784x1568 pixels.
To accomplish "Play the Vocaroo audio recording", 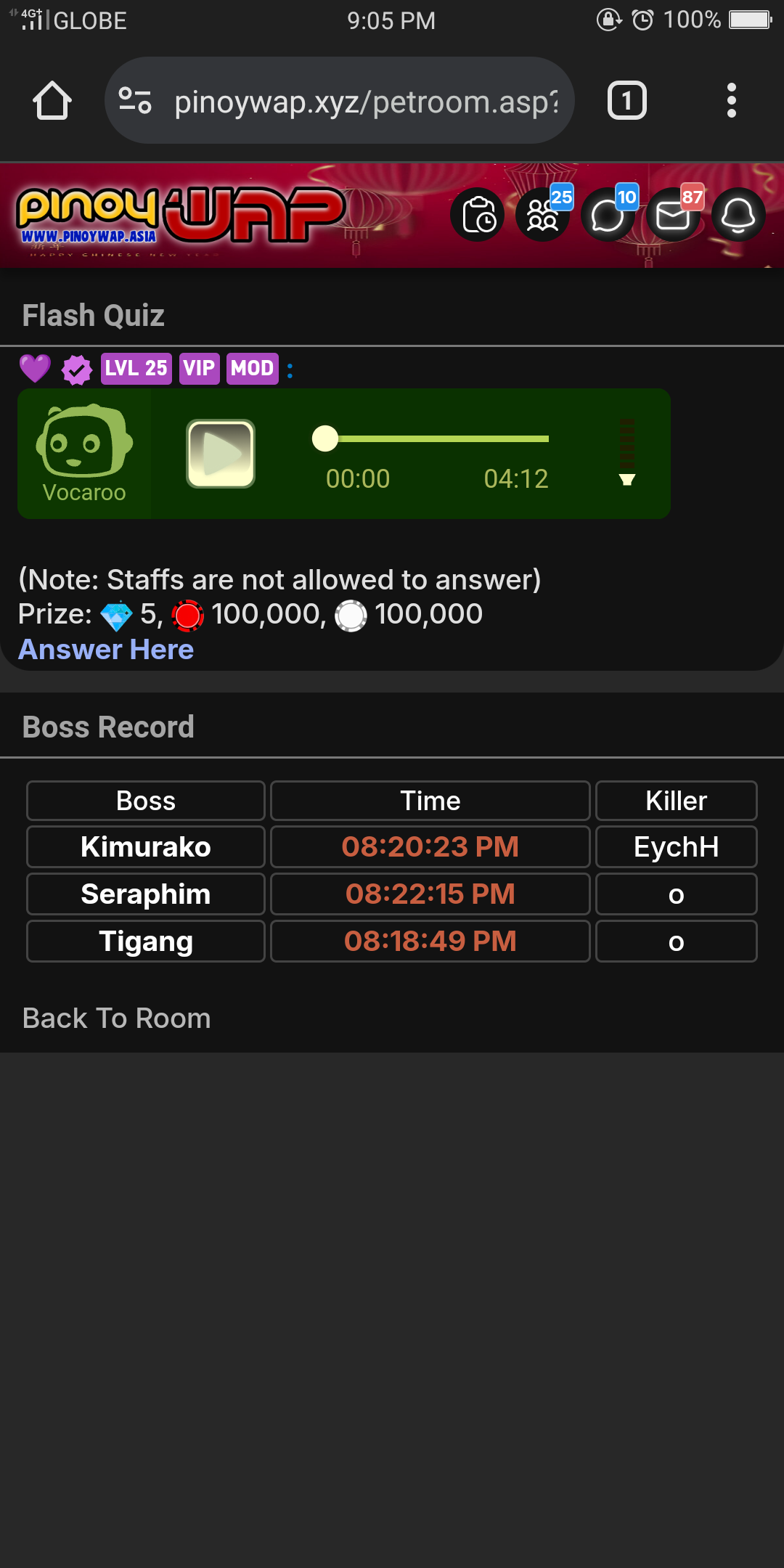I will [x=221, y=454].
